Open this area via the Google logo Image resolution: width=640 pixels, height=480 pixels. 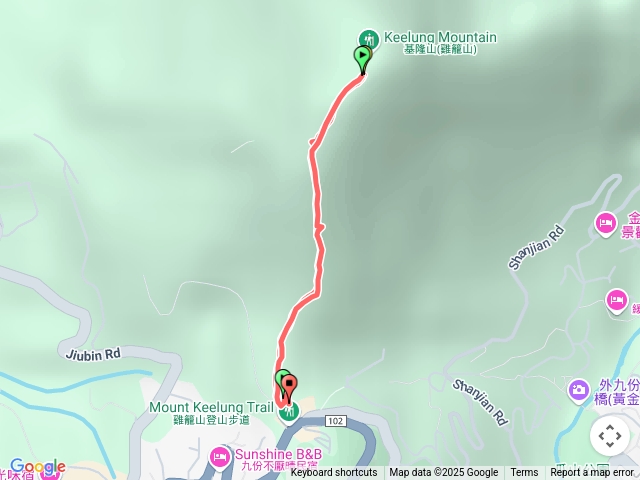pos(37,467)
